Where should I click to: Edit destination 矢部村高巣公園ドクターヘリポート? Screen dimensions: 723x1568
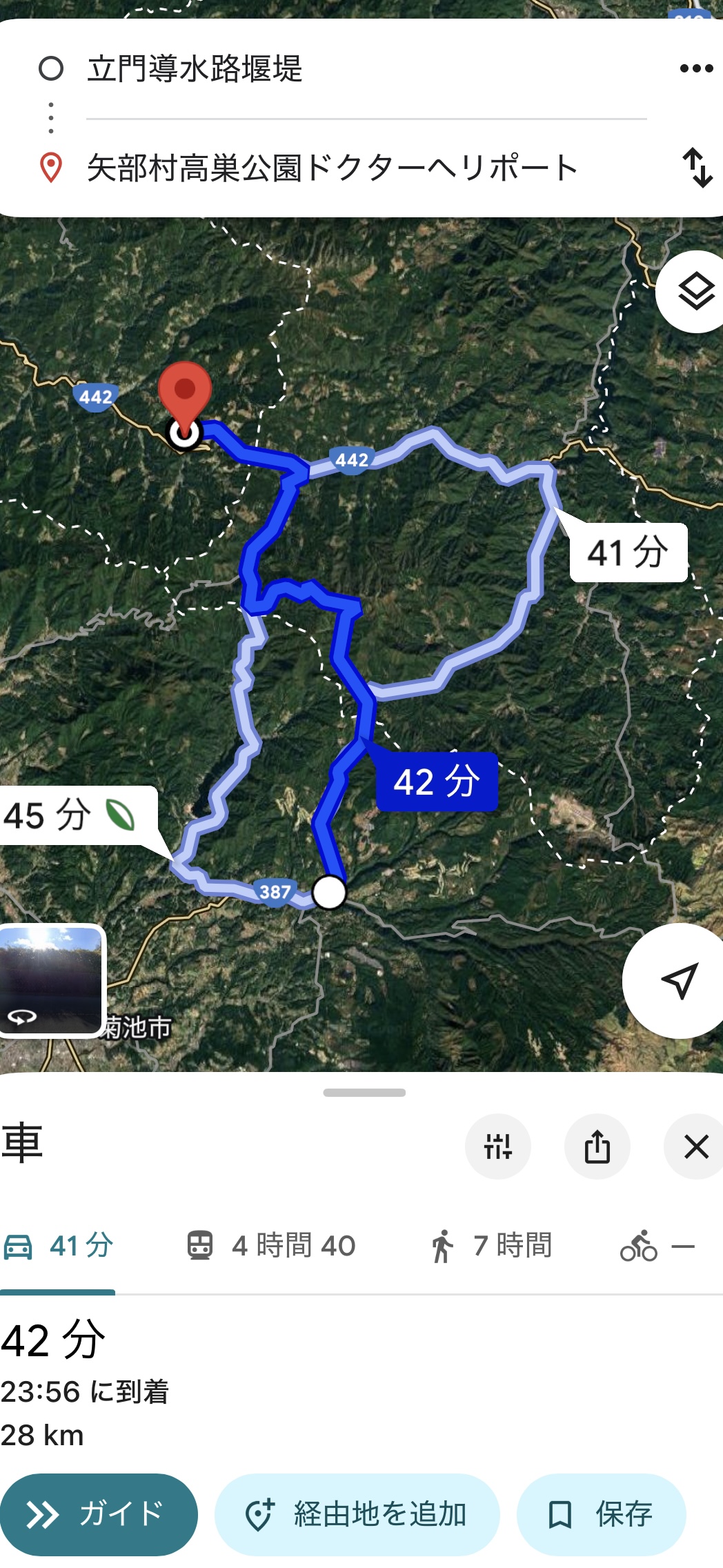(331, 168)
